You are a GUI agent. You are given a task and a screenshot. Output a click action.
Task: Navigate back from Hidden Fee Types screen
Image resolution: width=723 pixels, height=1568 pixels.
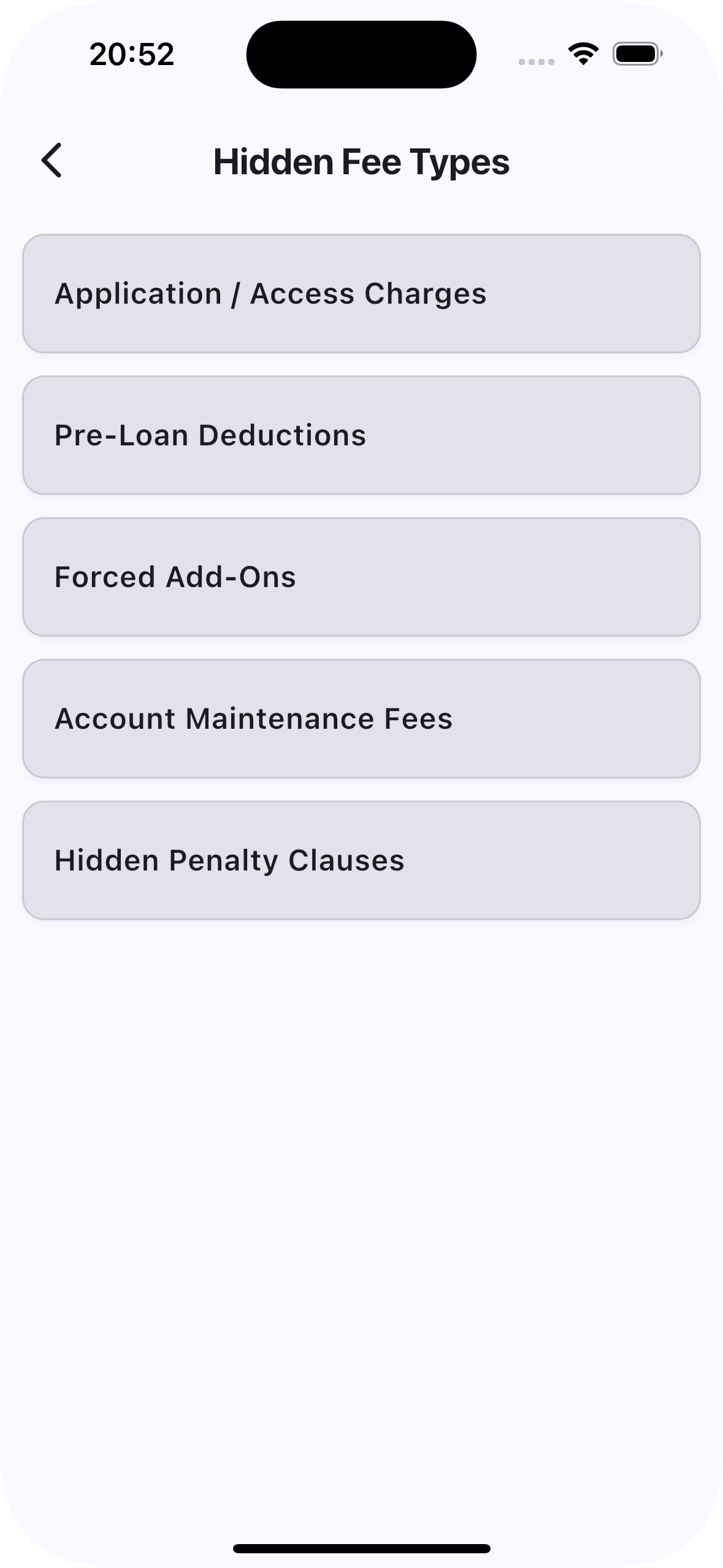point(52,161)
